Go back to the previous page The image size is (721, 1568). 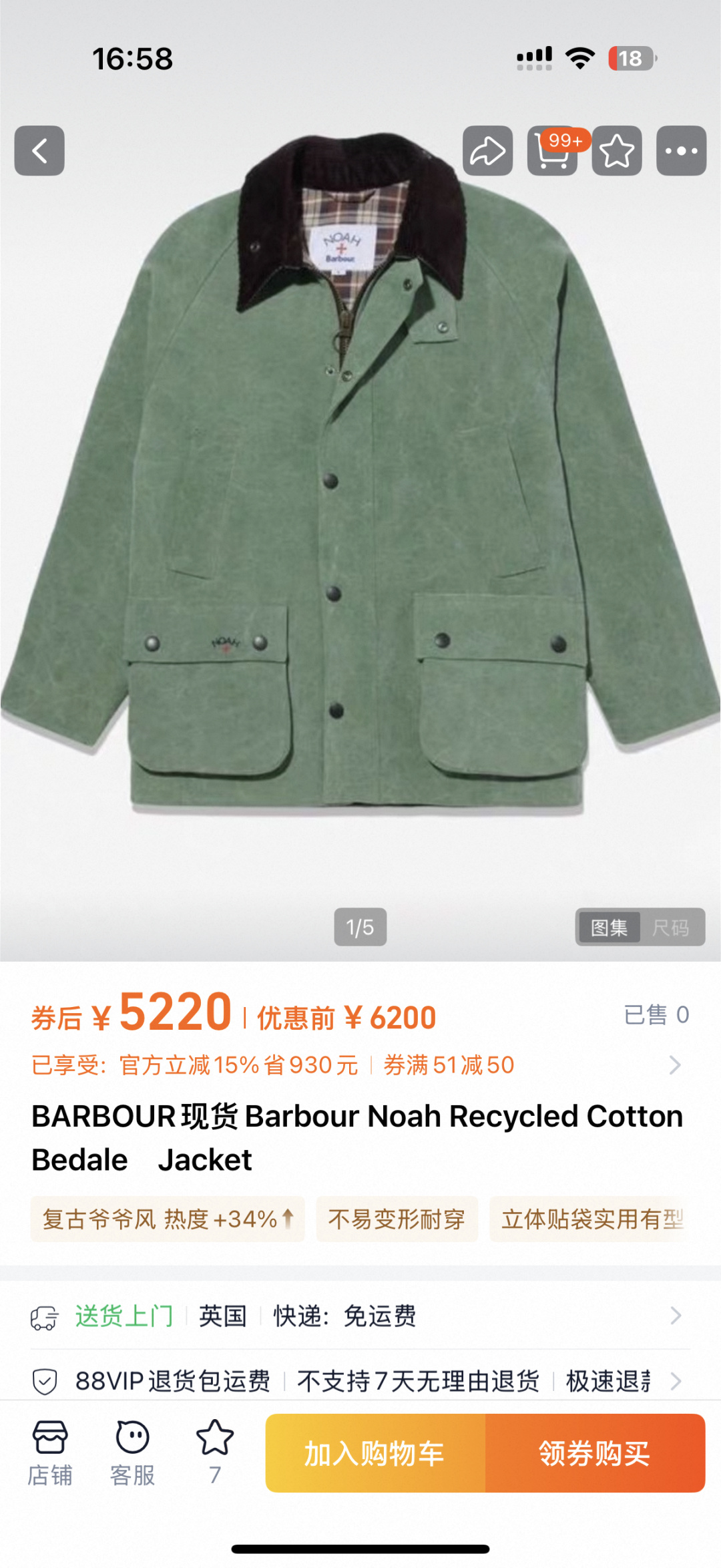click(39, 151)
